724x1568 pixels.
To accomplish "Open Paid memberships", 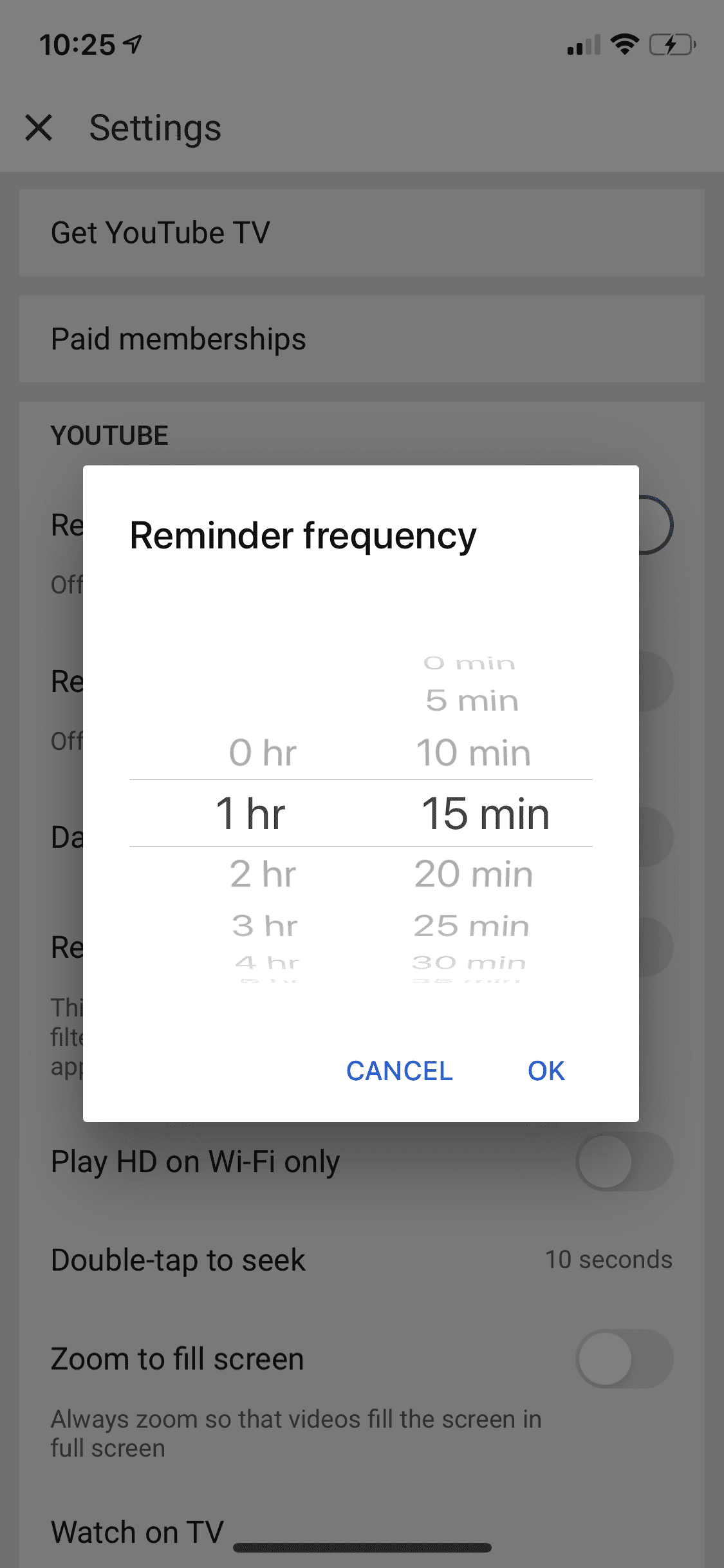I will (x=178, y=339).
